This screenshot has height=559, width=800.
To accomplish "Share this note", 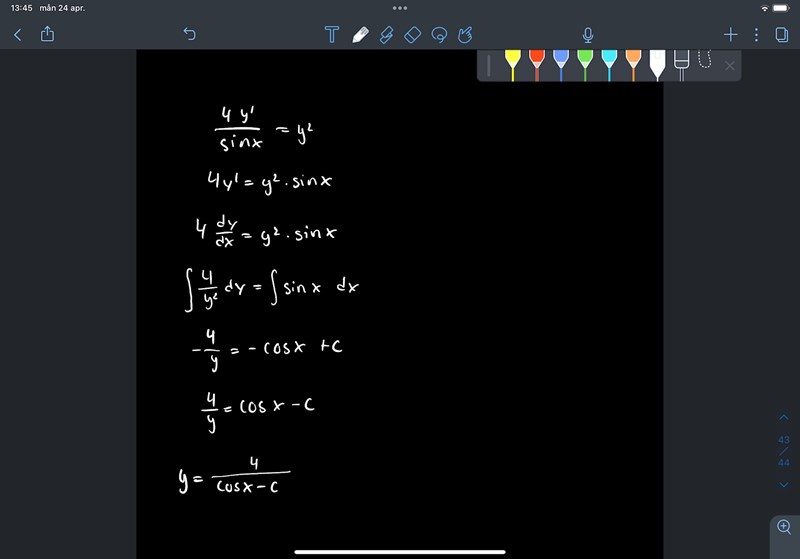I will (x=47, y=35).
